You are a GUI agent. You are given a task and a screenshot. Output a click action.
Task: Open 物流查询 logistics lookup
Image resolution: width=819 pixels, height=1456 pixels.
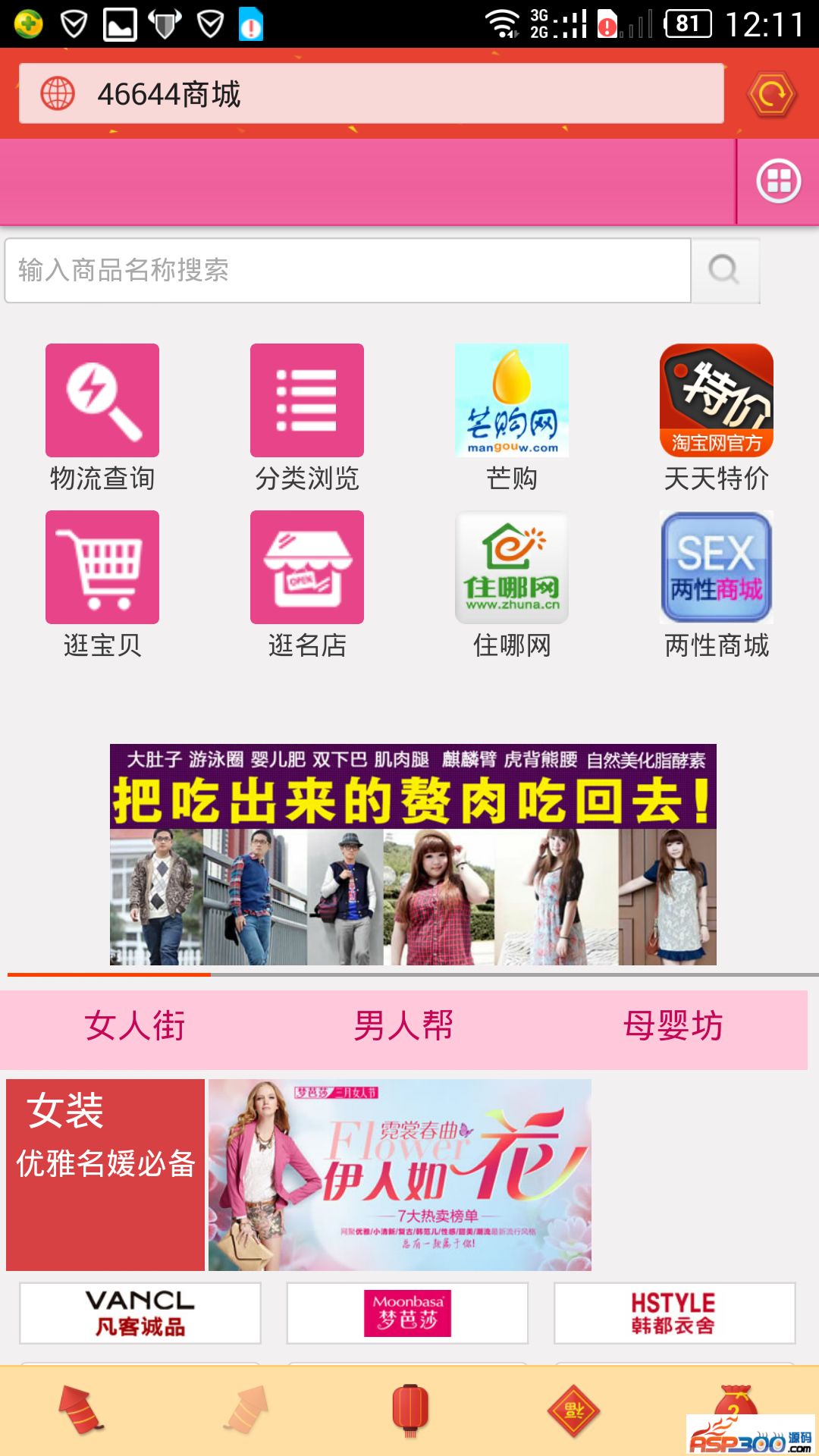(x=102, y=401)
